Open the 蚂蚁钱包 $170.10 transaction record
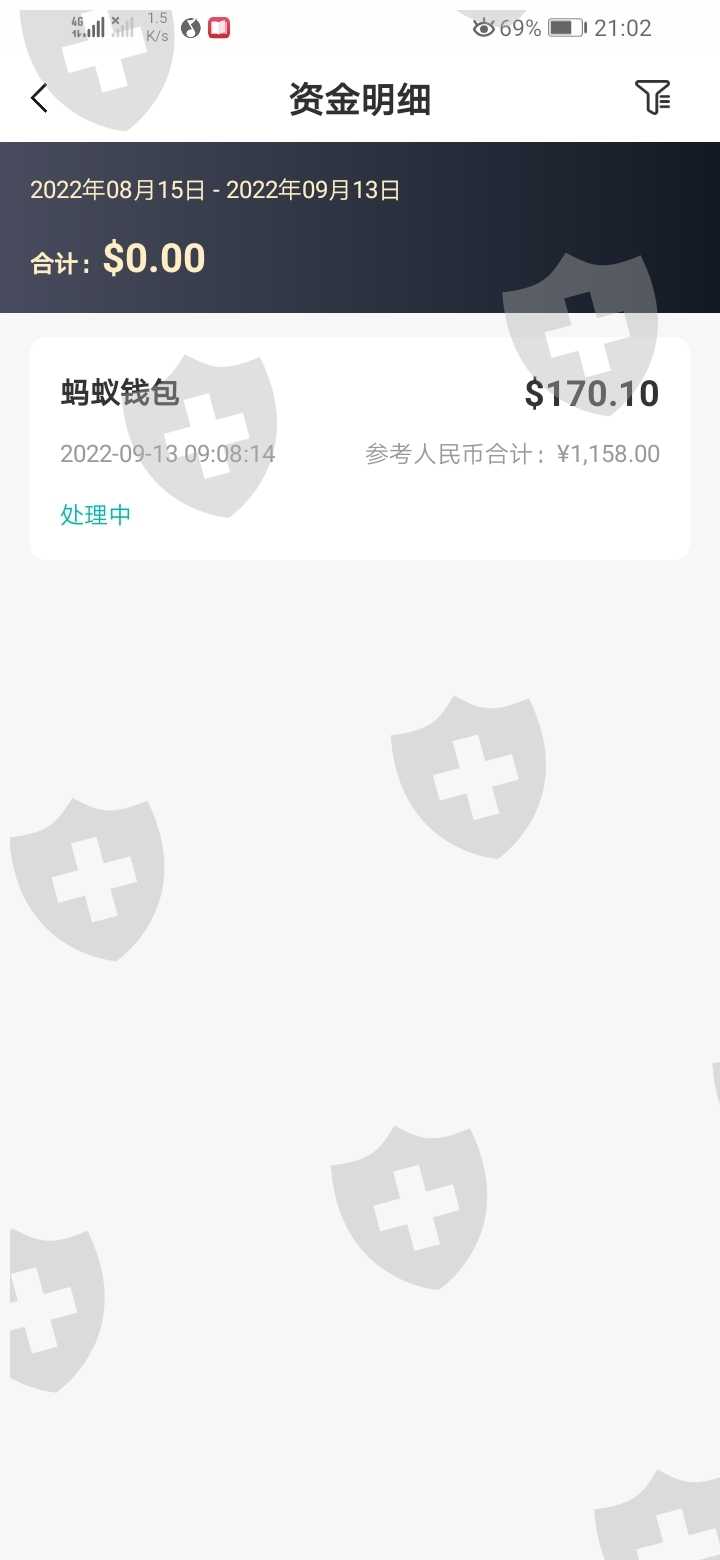Viewport: 720px width, 1560px height. point(360,448)
